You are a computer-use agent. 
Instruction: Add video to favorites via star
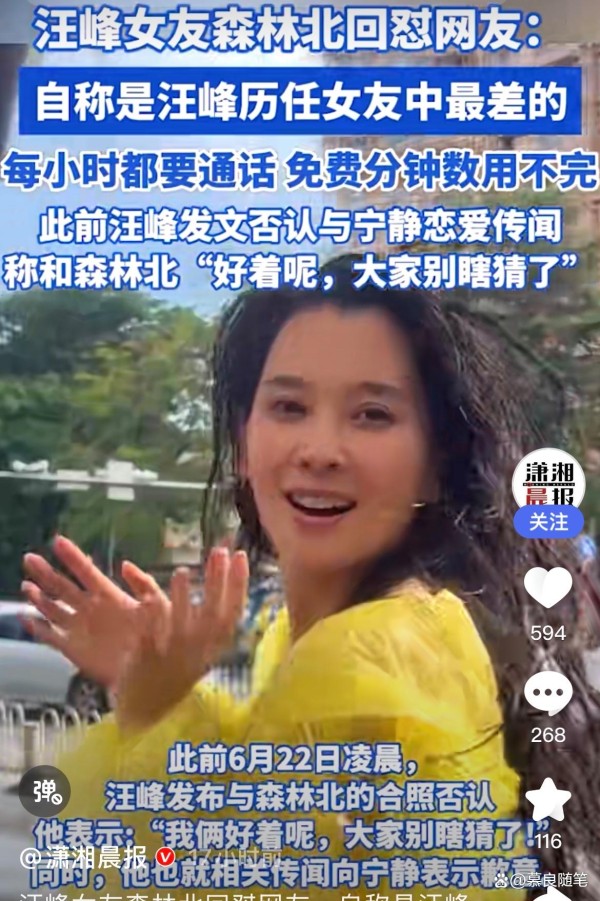(x=548, y=799)
